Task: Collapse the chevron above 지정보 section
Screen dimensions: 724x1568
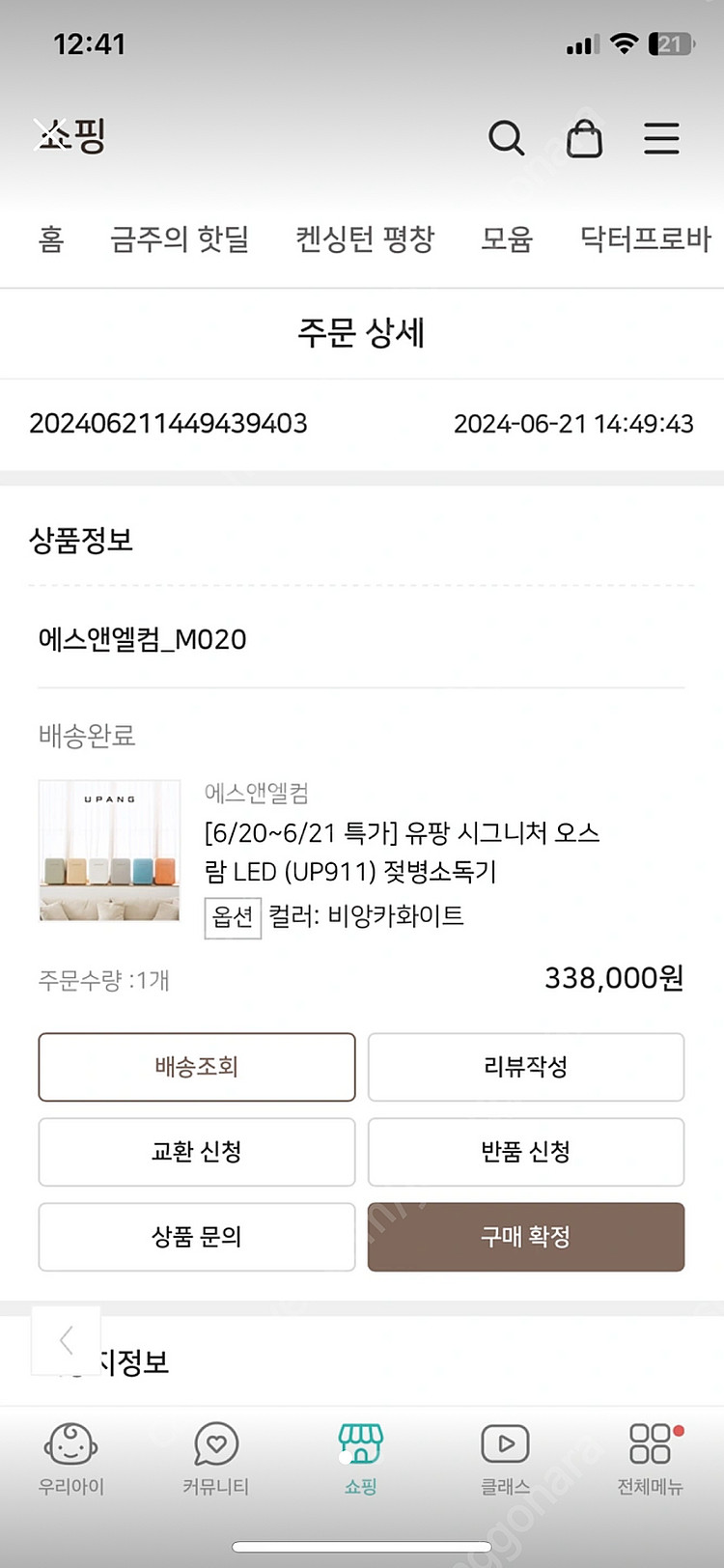Action: 66,1340
